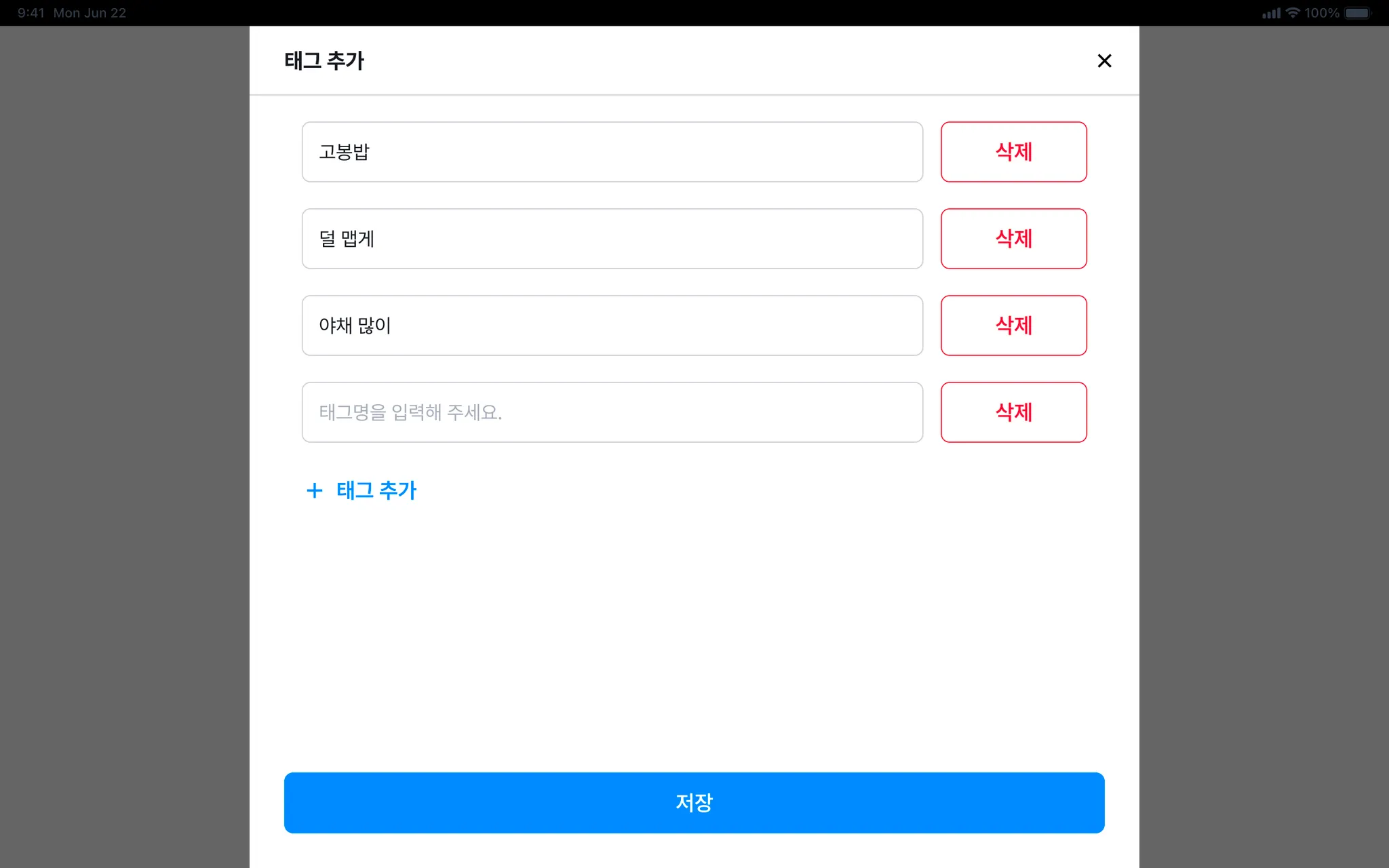The image size is (1389, 868).
Task: Save tags with the 저장 button
Action: (694, 802)
